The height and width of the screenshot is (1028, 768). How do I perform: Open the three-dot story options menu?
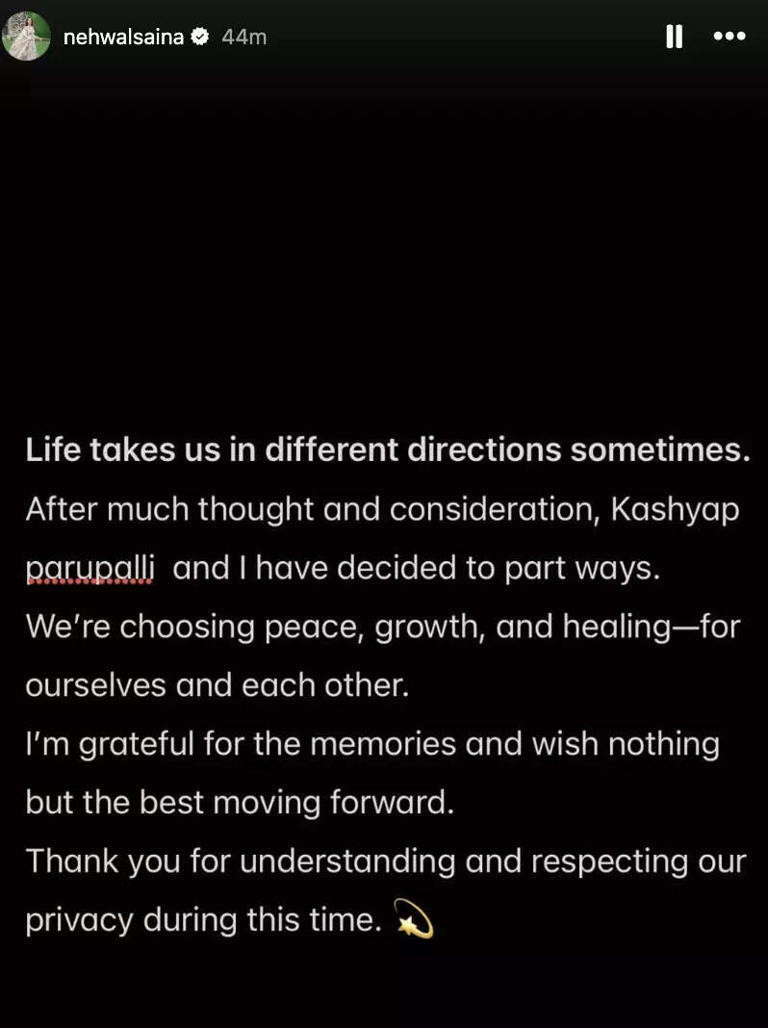729,37
